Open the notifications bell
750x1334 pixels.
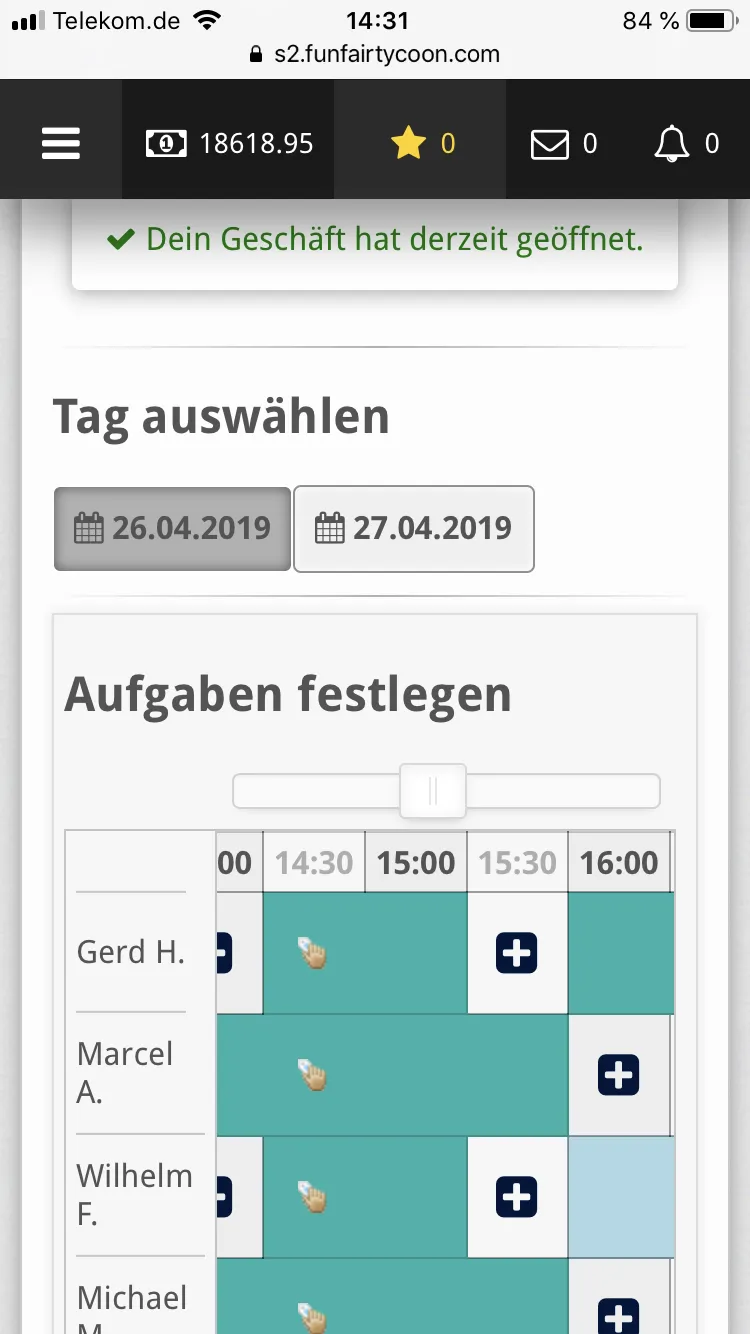tap(686, 144)
